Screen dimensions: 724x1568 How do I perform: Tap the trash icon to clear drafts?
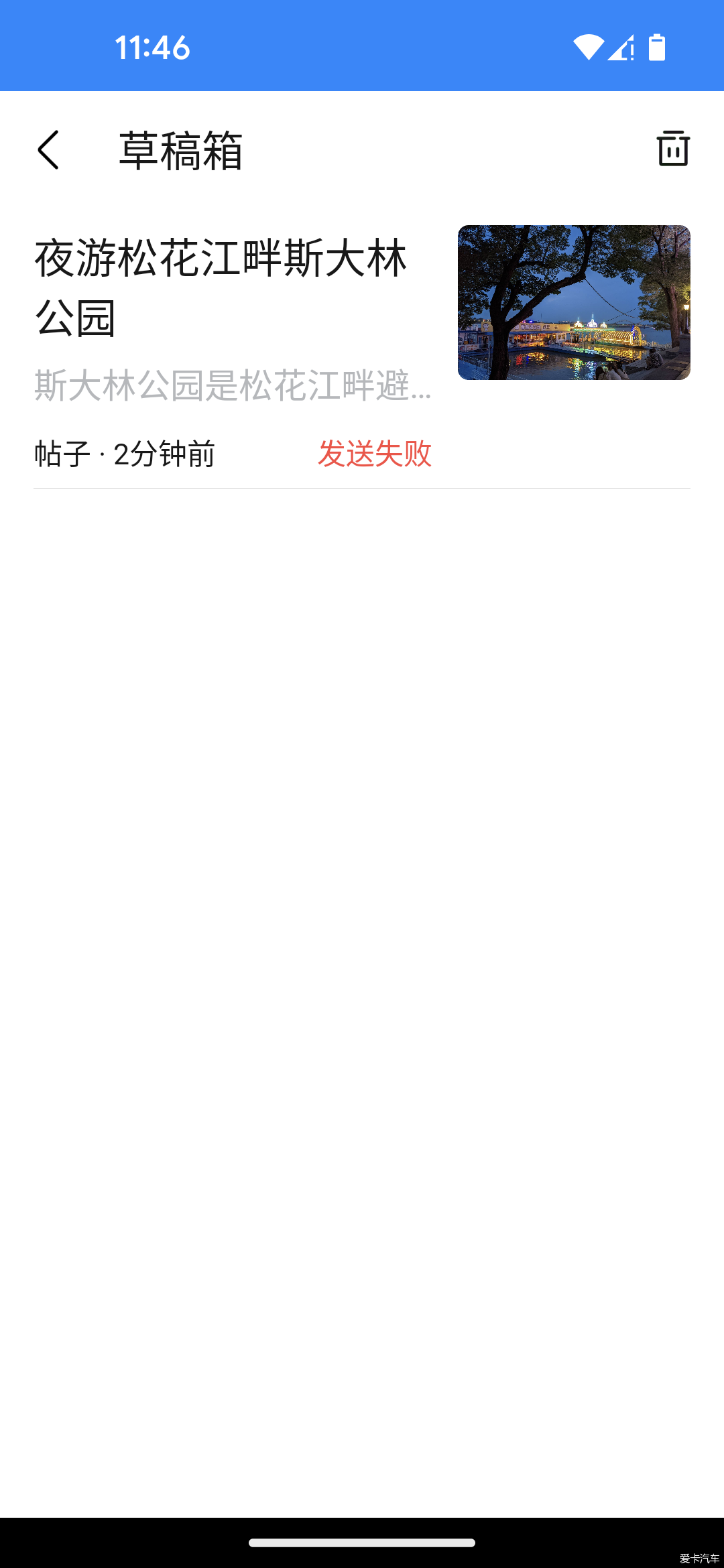click(673, 148)
